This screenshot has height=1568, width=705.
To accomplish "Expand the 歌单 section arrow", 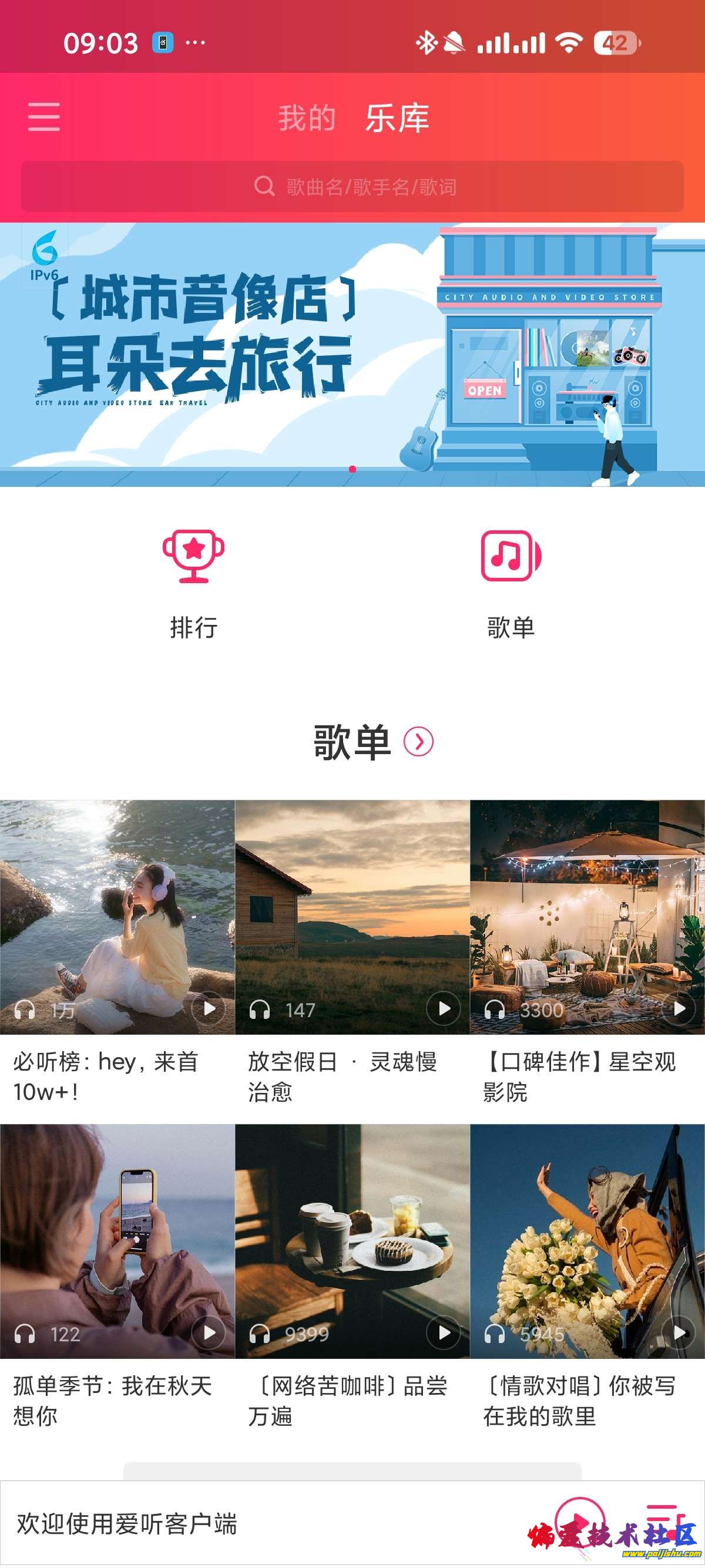I will pyautogui.click(x=418, y=741).
